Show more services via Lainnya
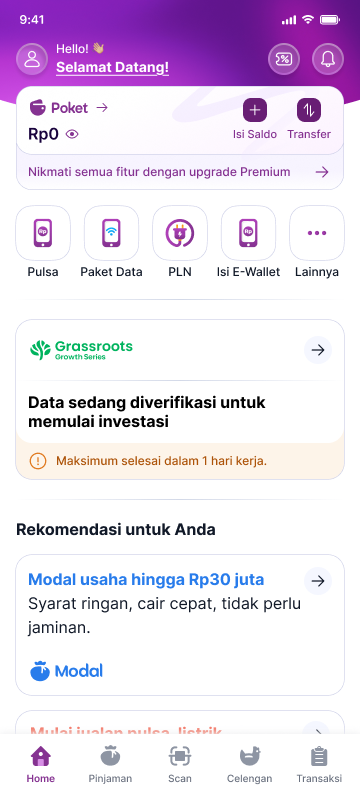 coord(317,242)
